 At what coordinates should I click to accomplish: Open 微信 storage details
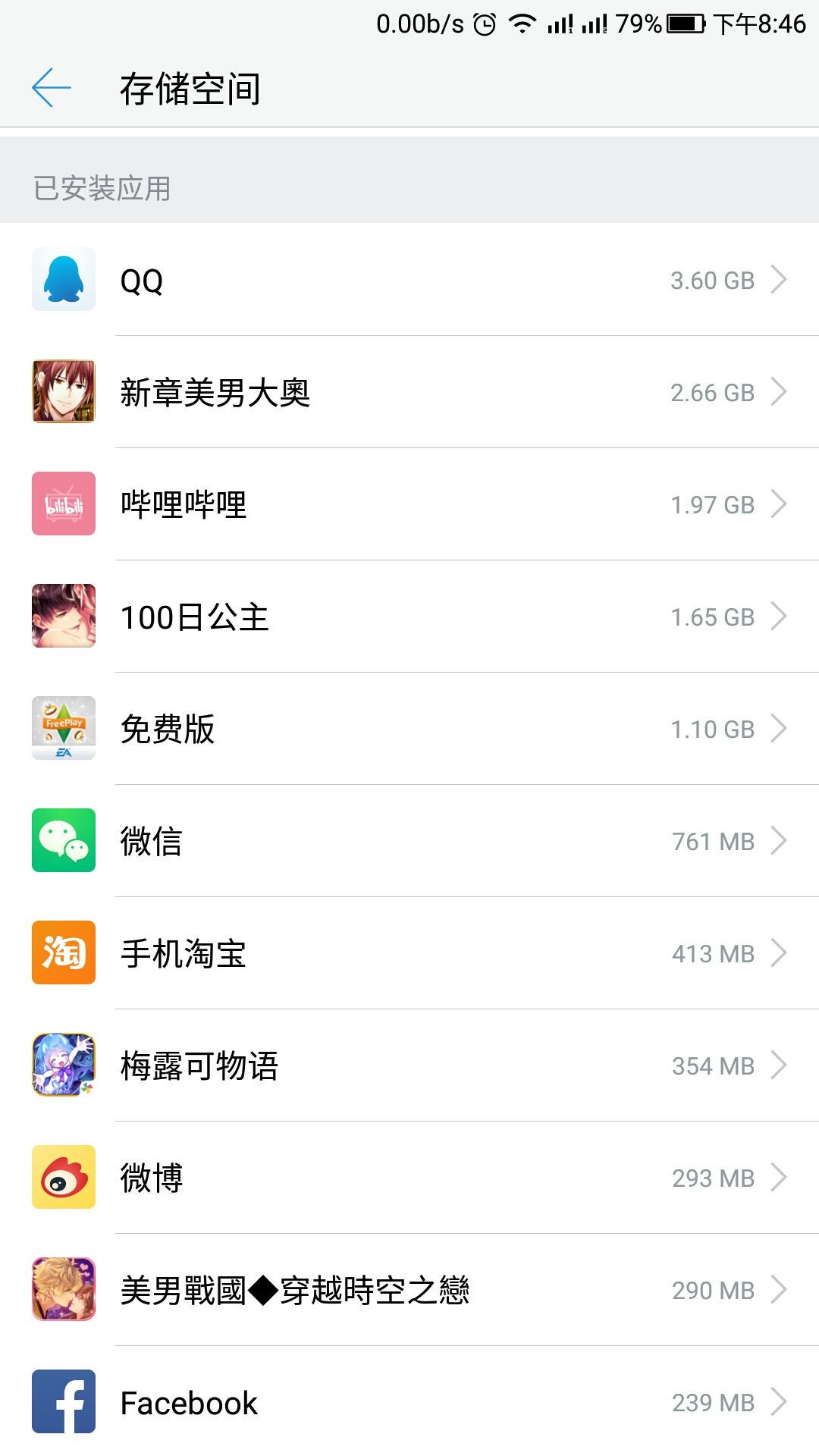coord(409,841)
